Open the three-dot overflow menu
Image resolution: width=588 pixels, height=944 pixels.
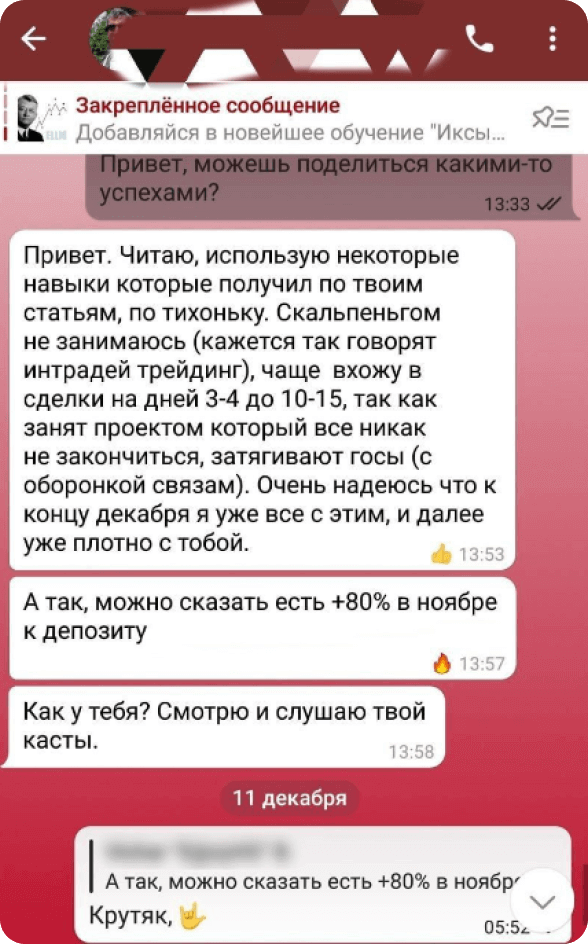click(552, 39)
